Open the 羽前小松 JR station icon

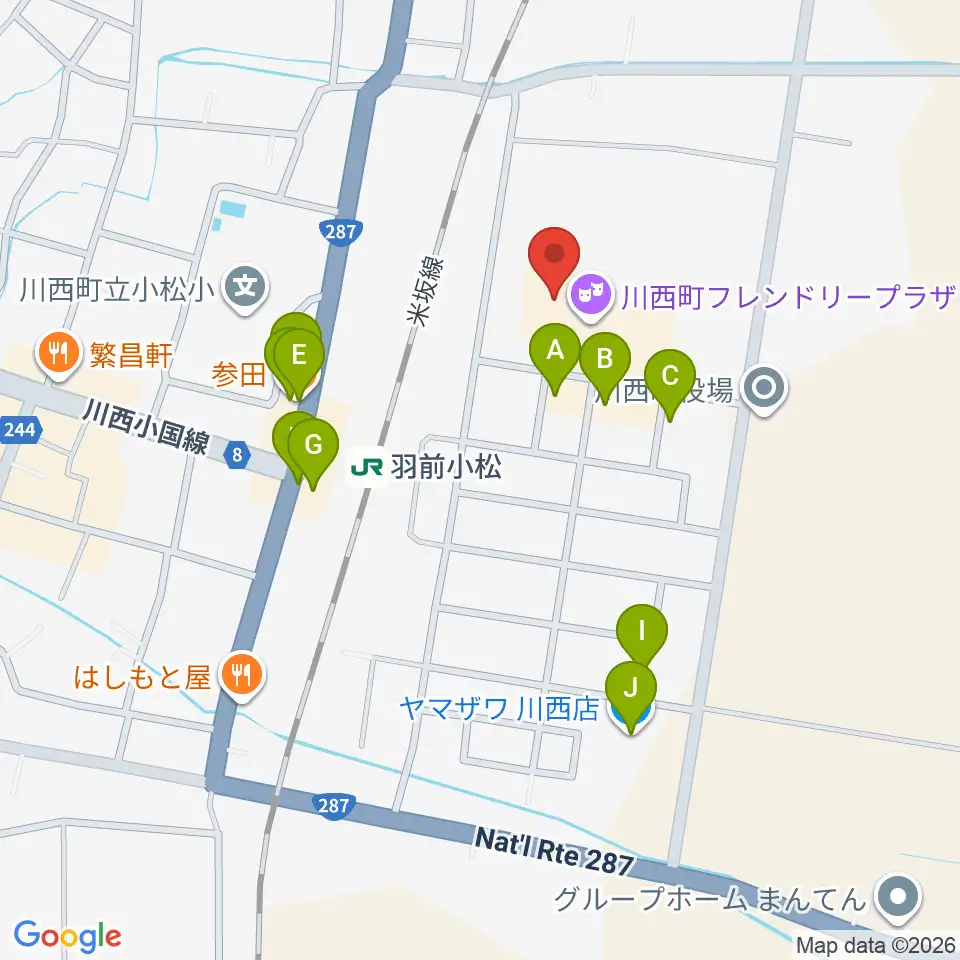(x=367, y=467)
